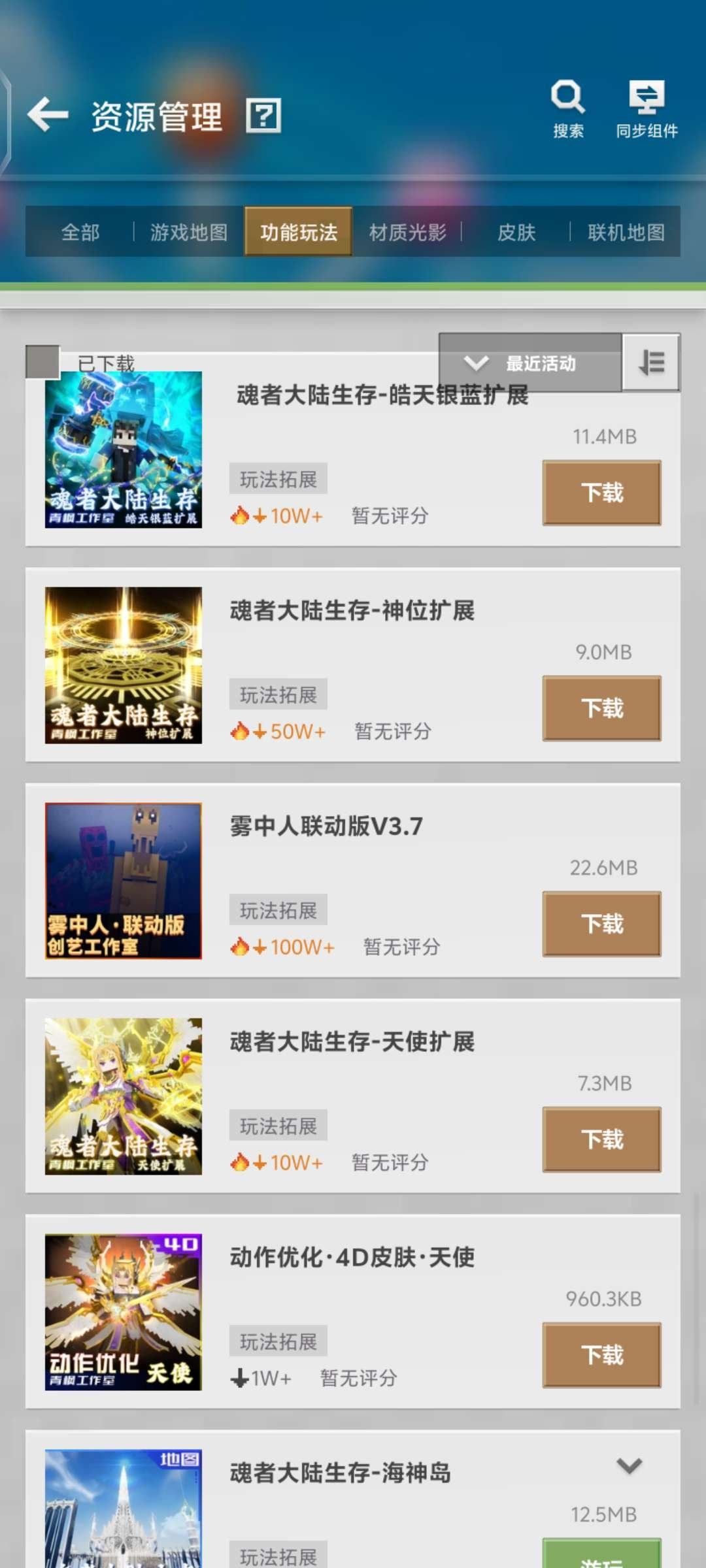Image resolution: width=706 pixels, height=1568 pixels.
Task: Tap the back arrow to leave 资源管理
Action: 47,114
